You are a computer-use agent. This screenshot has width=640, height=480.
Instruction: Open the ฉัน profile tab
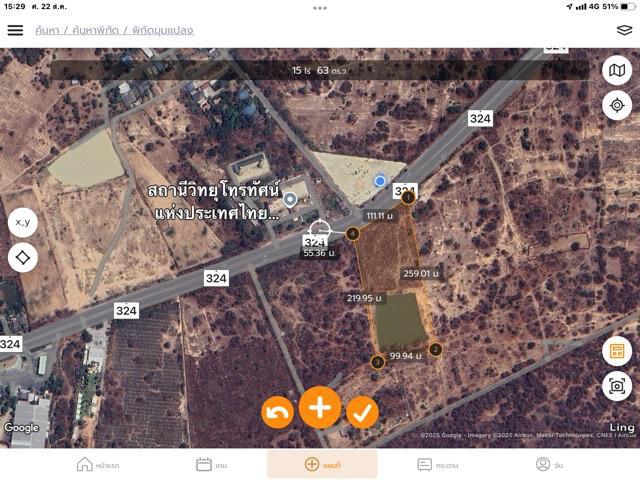click(550, 465)
